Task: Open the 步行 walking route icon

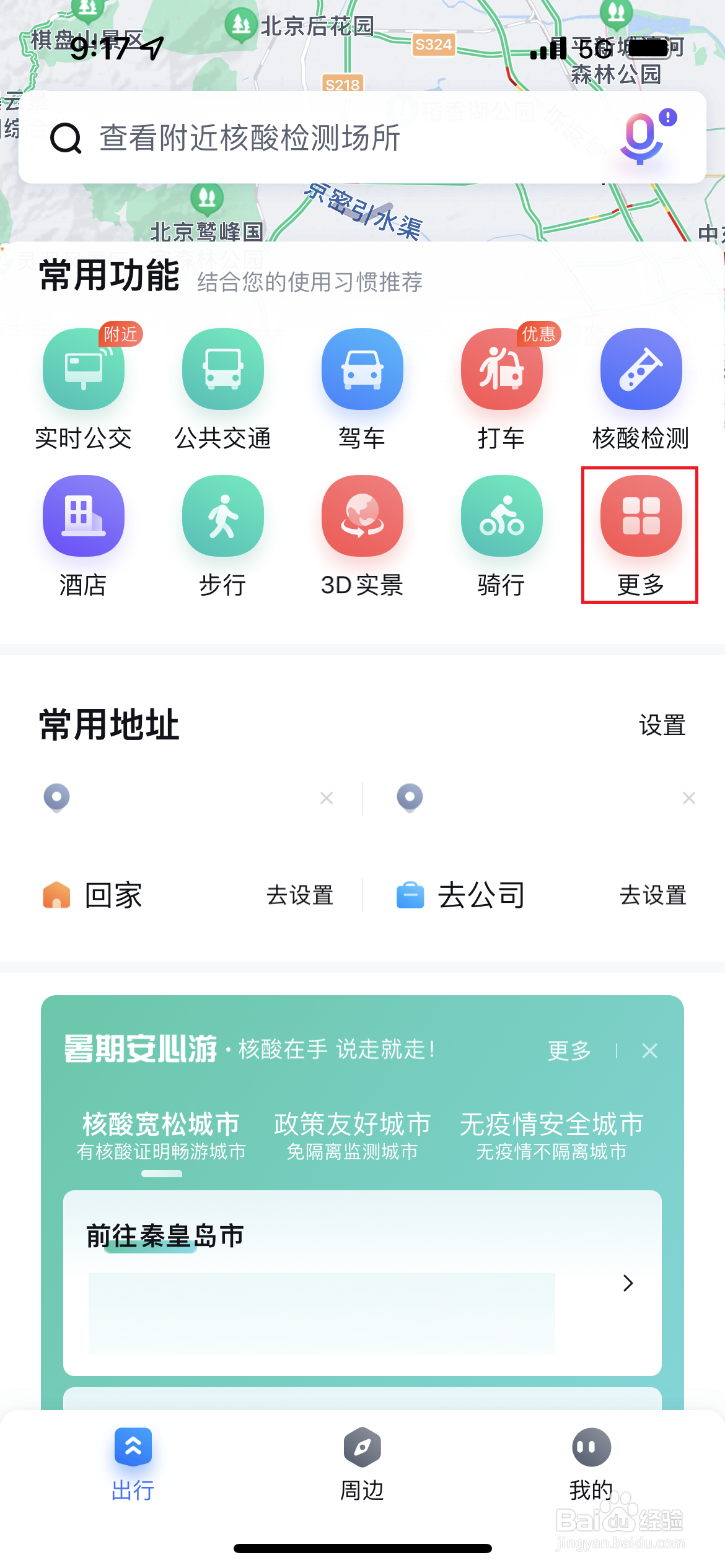Action: 223,516
